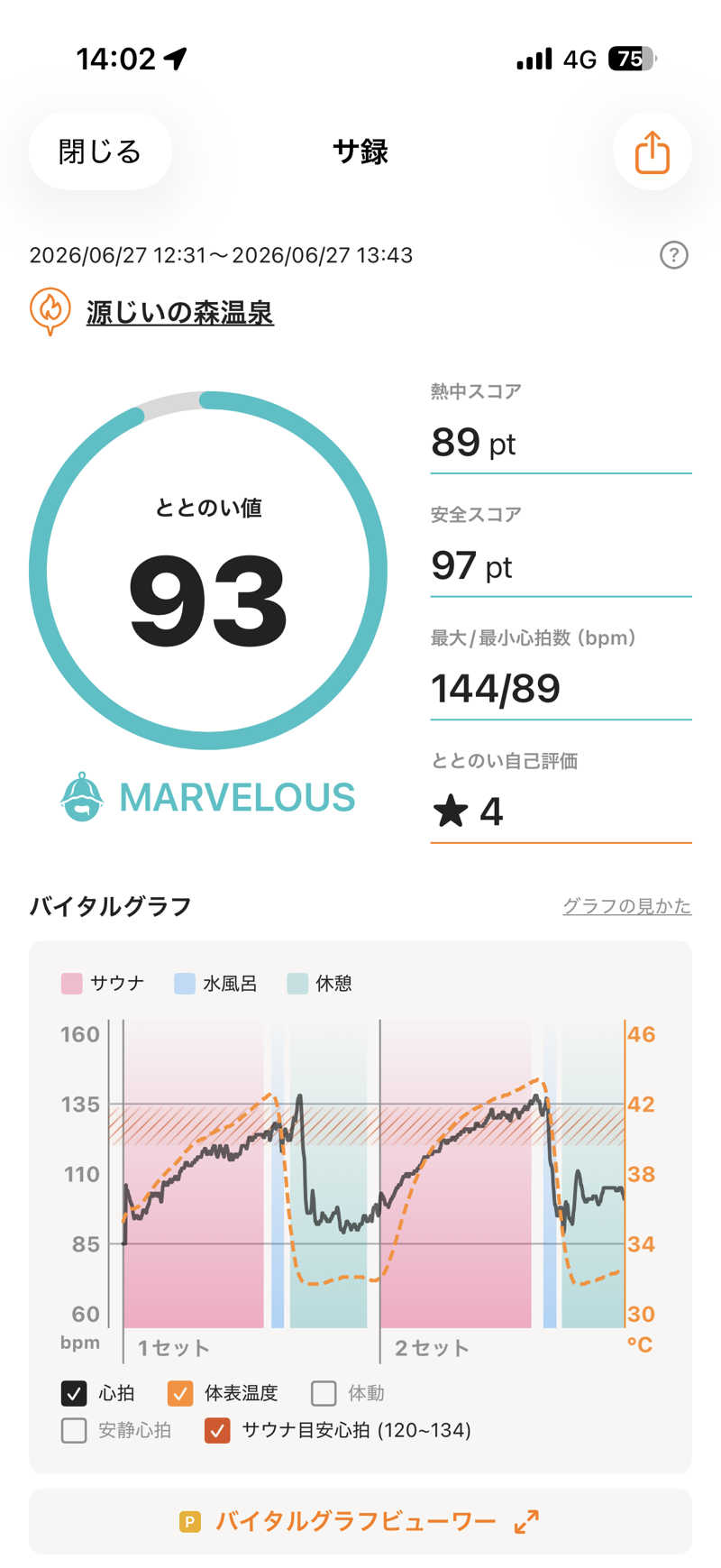Uncheck the 心拍 checkbox

click(x=74, y=1393)
